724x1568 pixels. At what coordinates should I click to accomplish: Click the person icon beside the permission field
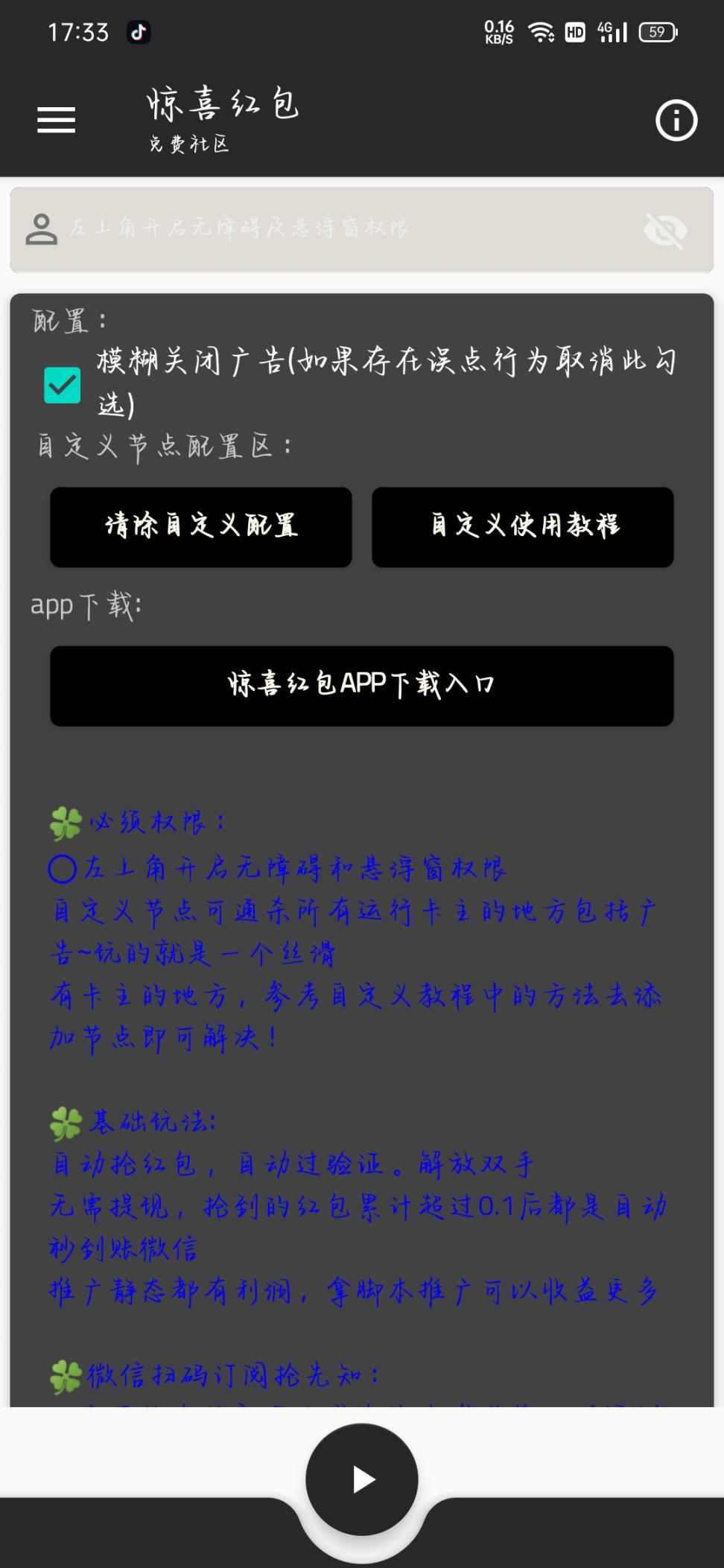pos(42,229)
